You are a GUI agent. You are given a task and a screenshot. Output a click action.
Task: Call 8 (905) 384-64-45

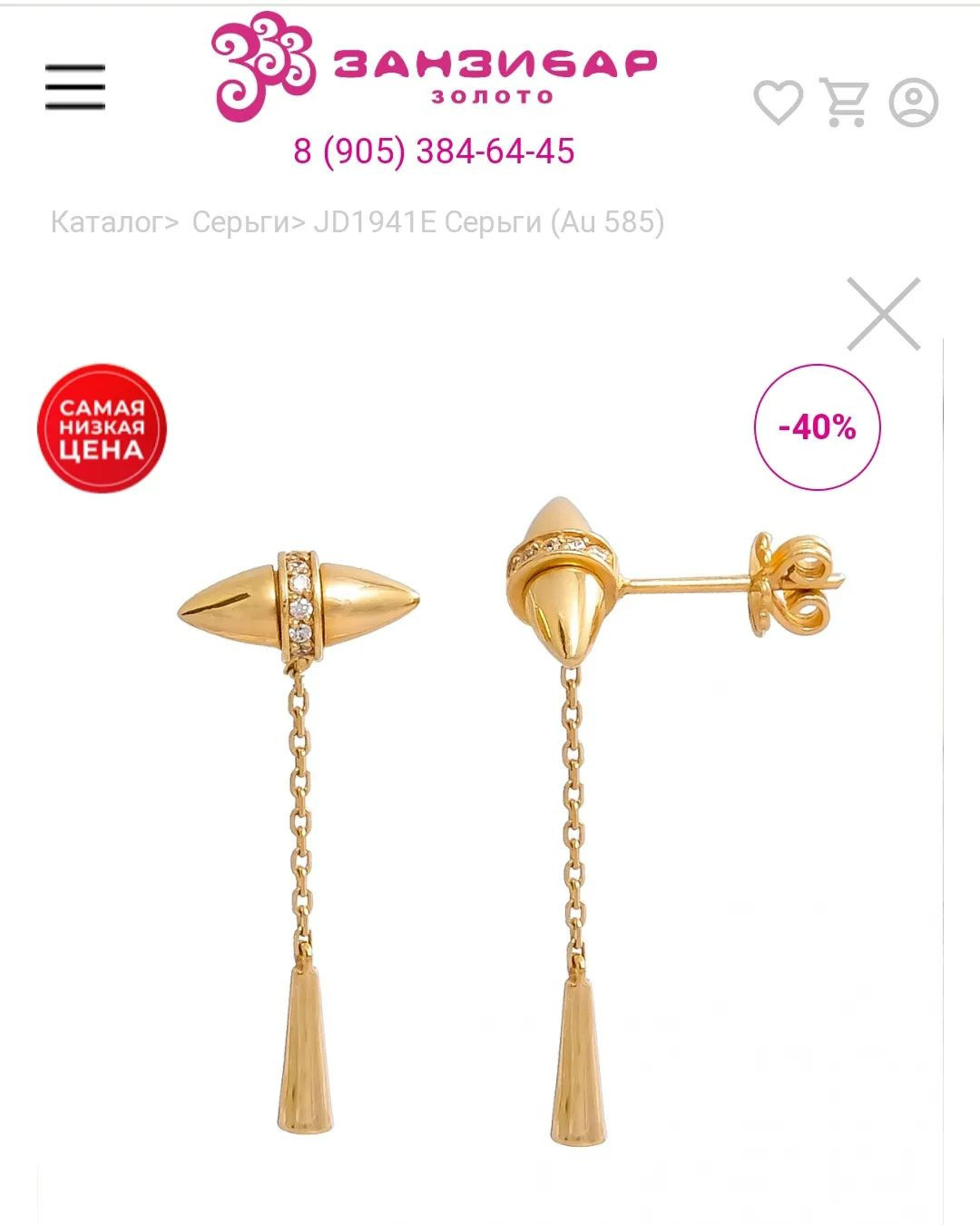(x=434, y=151)
